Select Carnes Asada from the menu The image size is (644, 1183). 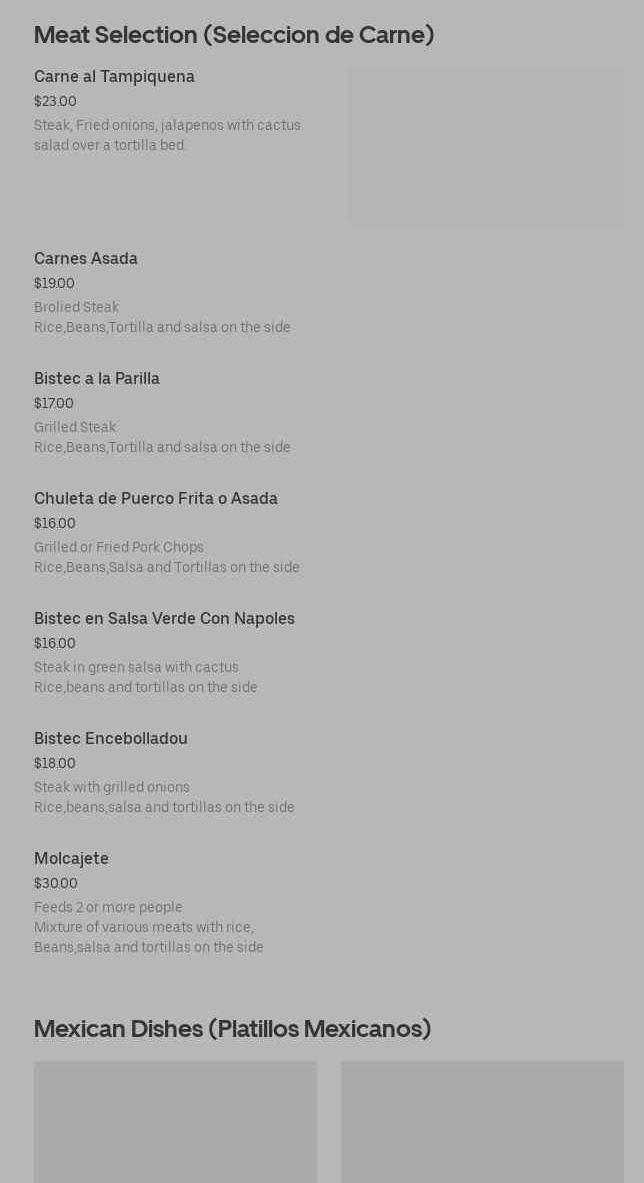86,259
